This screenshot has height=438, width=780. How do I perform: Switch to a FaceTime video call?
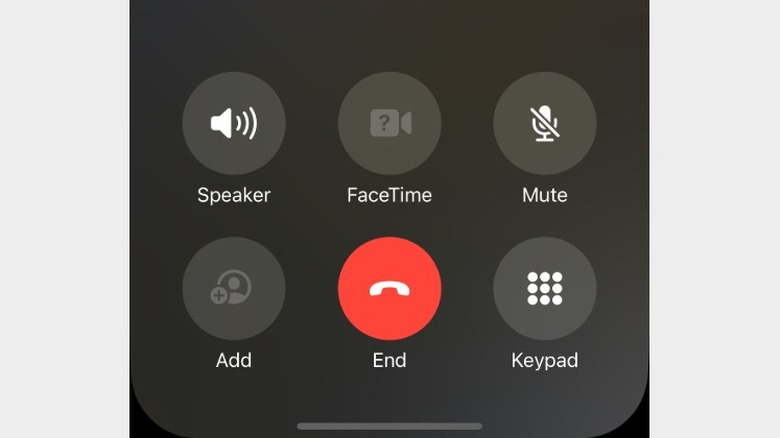[x=389, y=124]
